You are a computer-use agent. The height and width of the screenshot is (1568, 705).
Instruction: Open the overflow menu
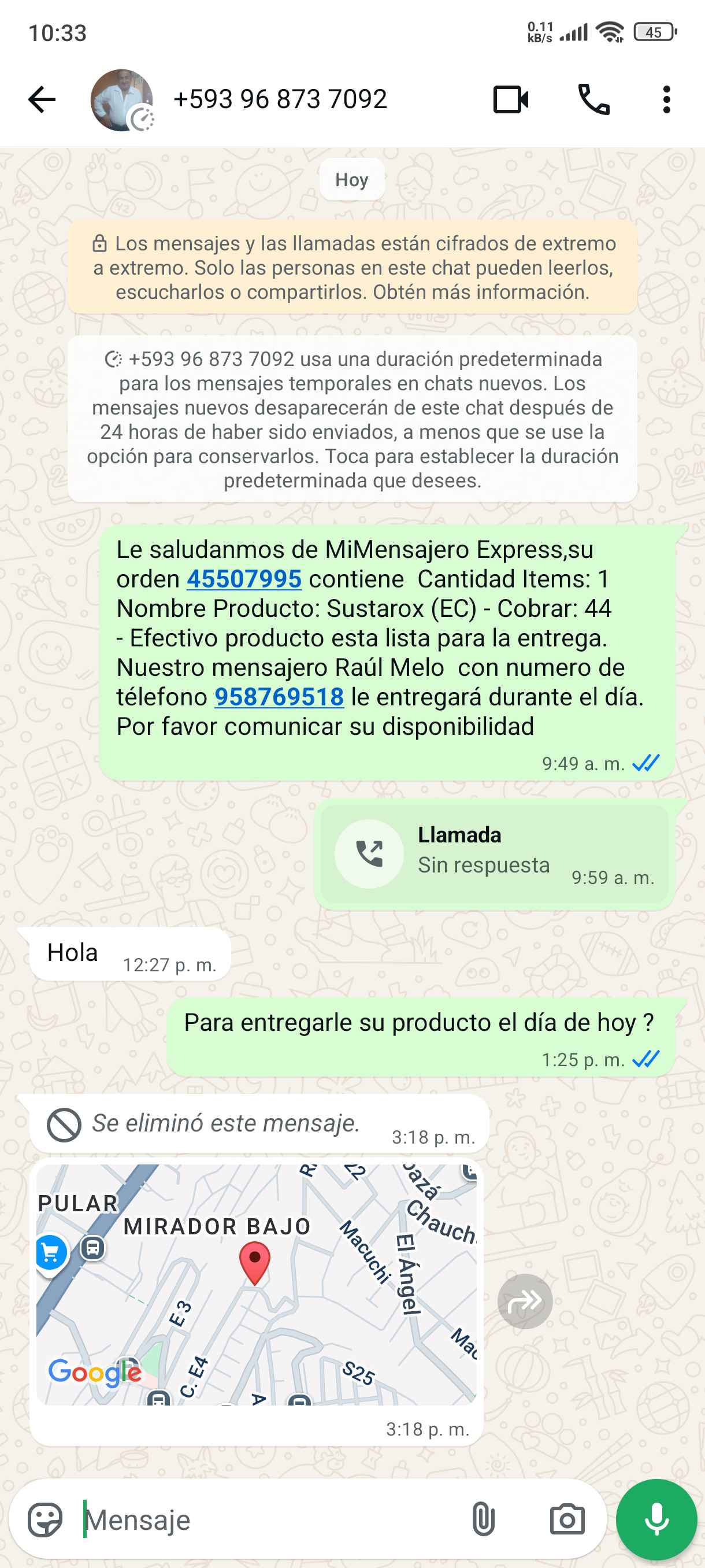[667, 99]
